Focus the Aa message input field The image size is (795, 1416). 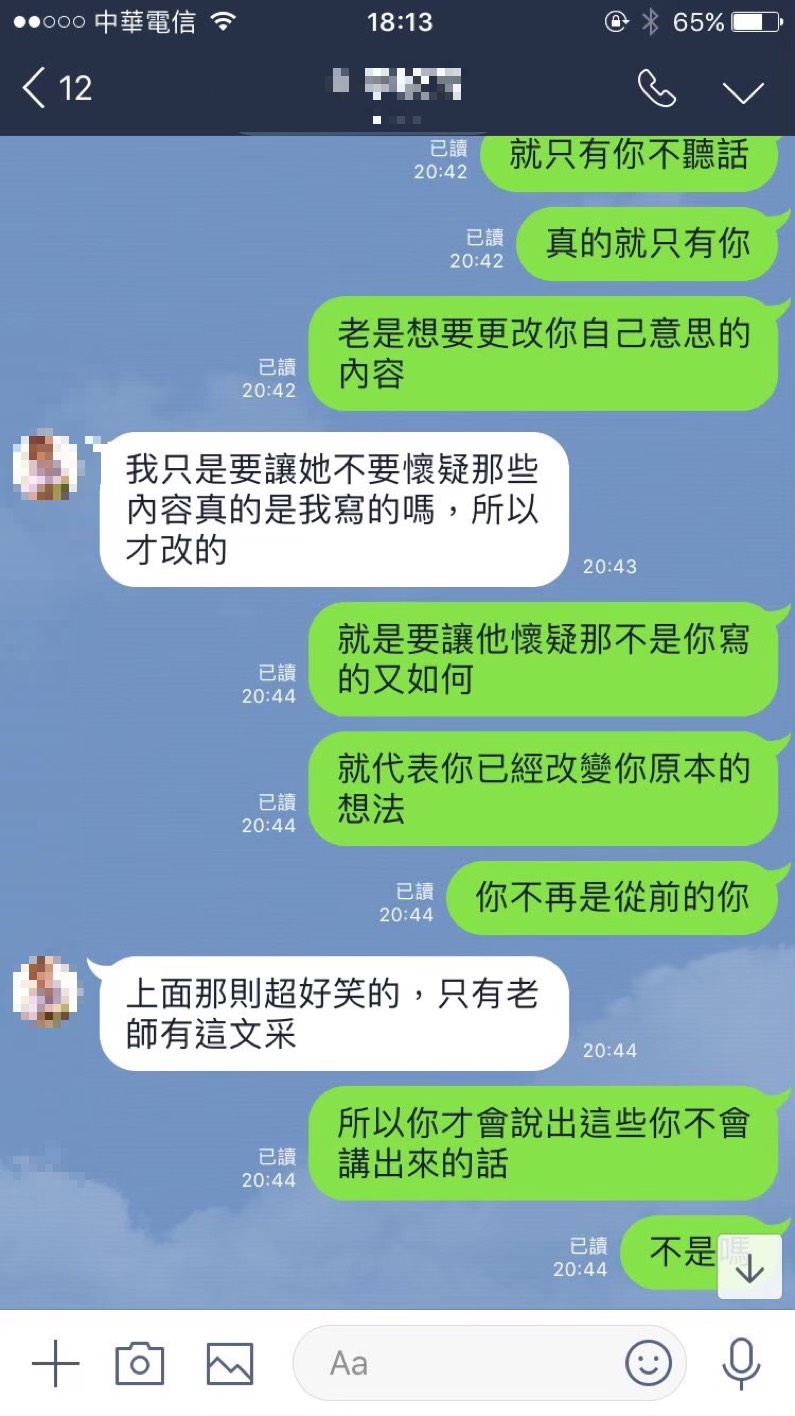(460, 1363)
